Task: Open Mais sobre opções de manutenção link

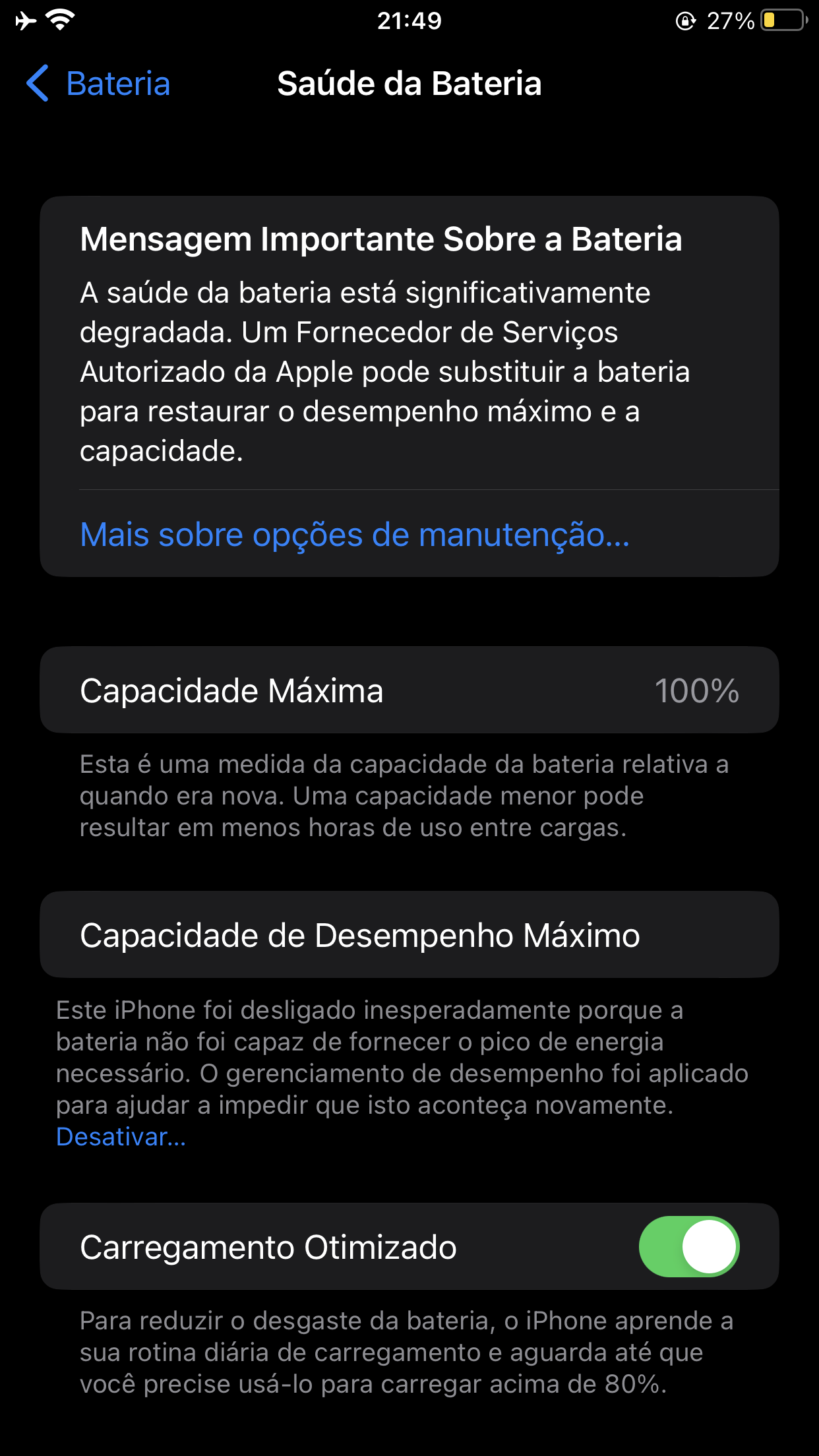Action: tap(355, 534)
